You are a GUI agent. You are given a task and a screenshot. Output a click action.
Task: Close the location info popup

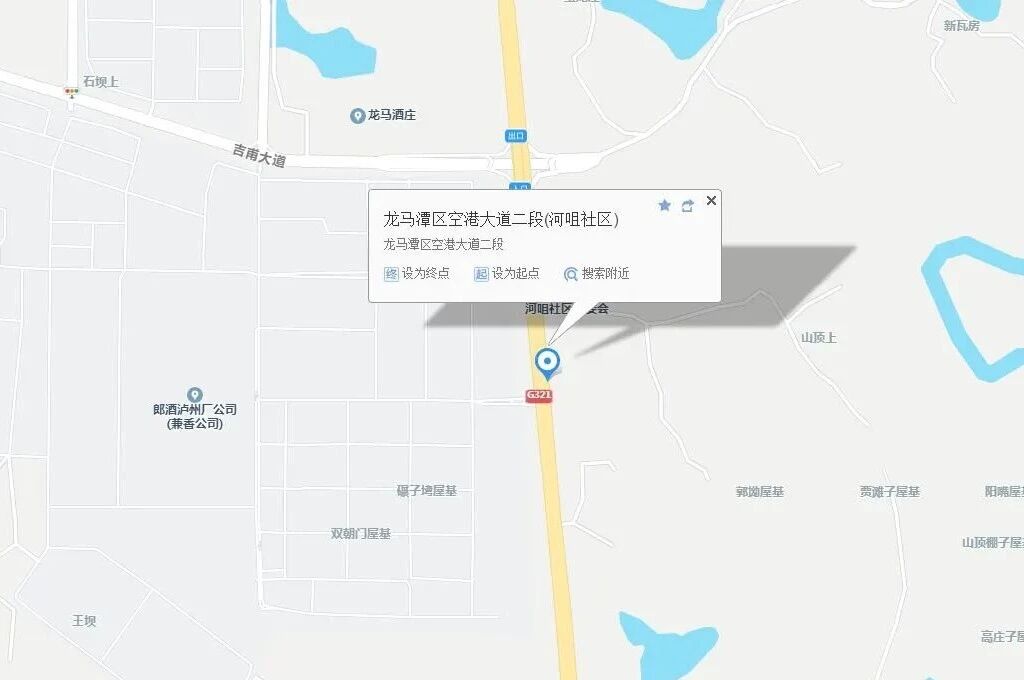point(711,201)
